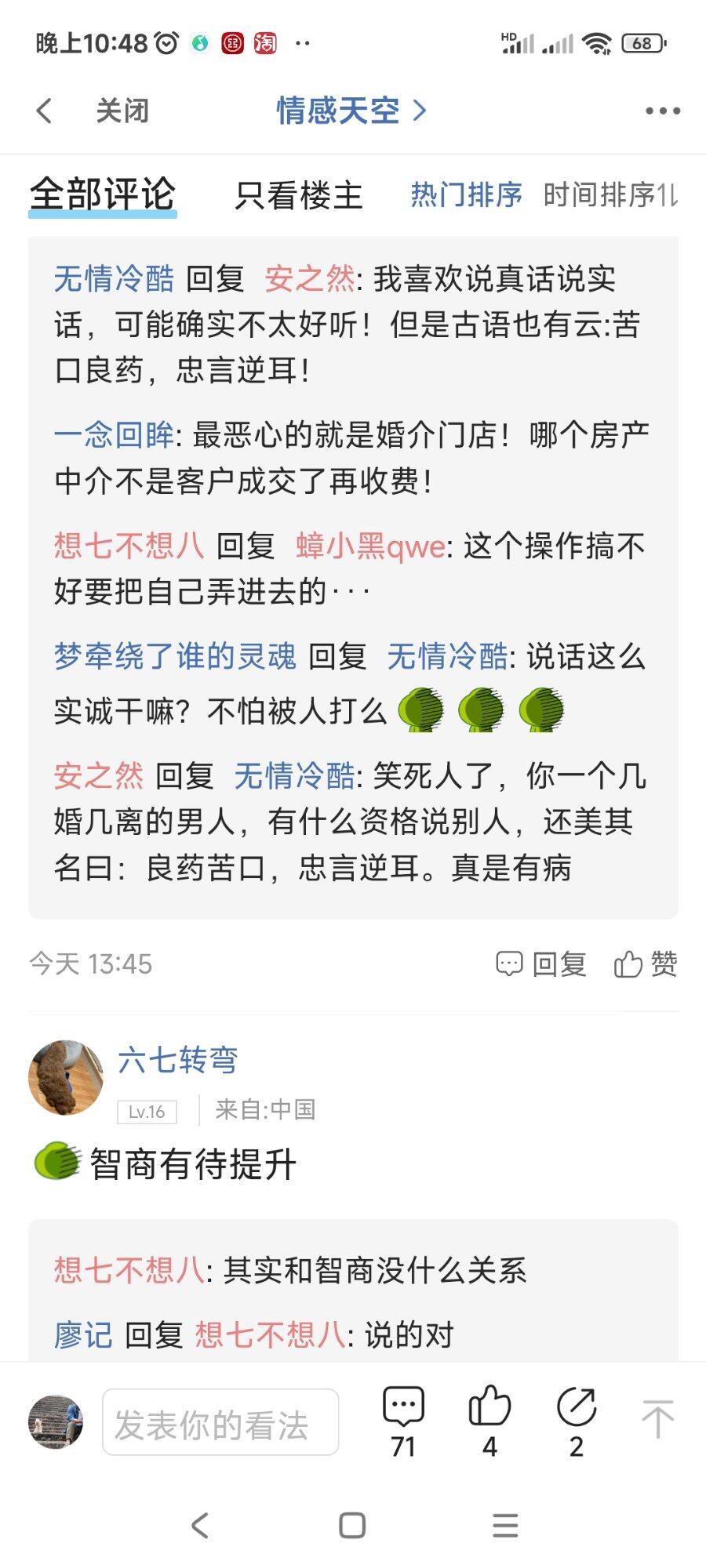The width and height of the screenshot is (706, 1568).
Task: Share the post via the share icon
Action: click(x=577, y=1420)
